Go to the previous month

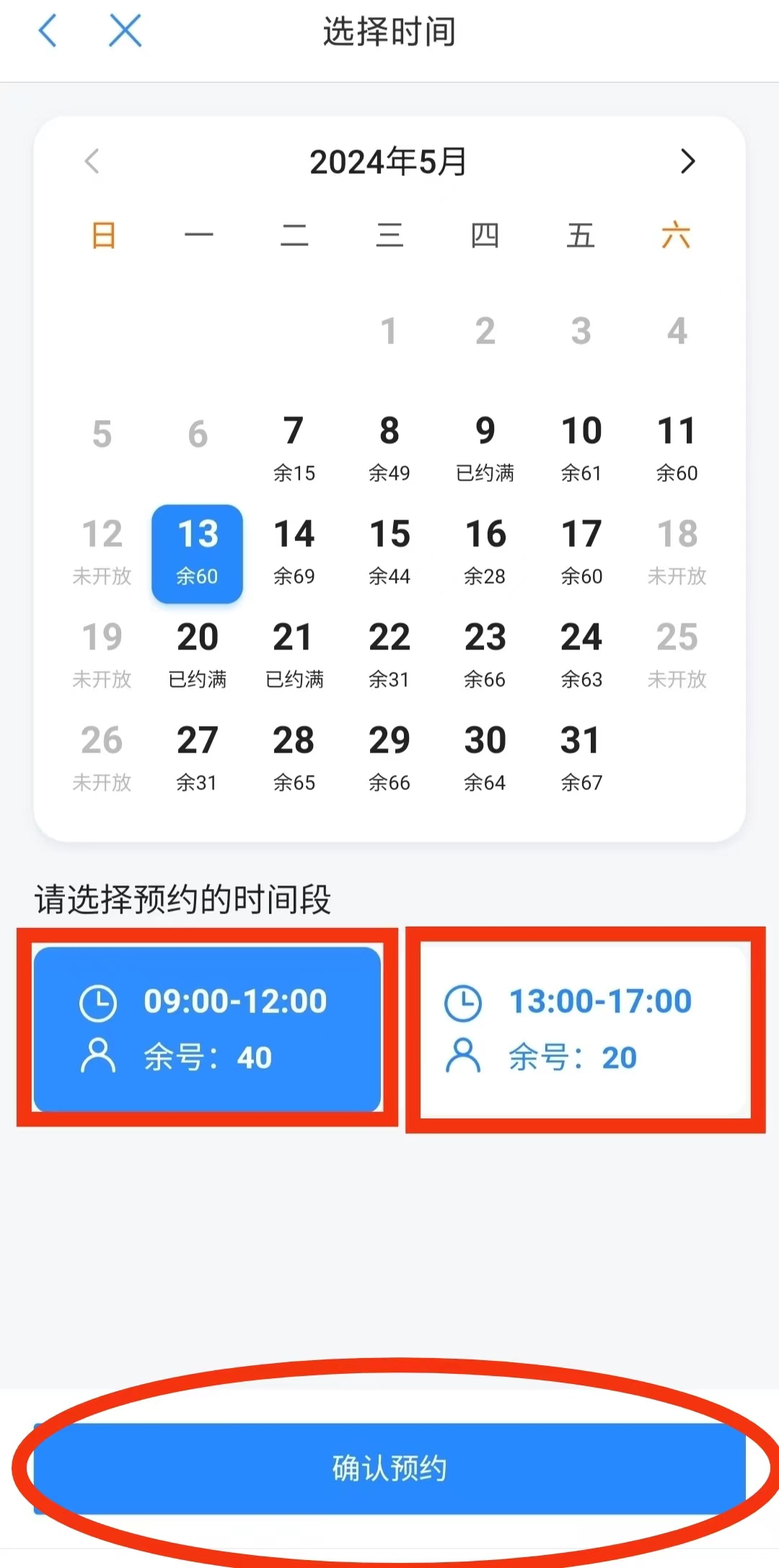92,162
